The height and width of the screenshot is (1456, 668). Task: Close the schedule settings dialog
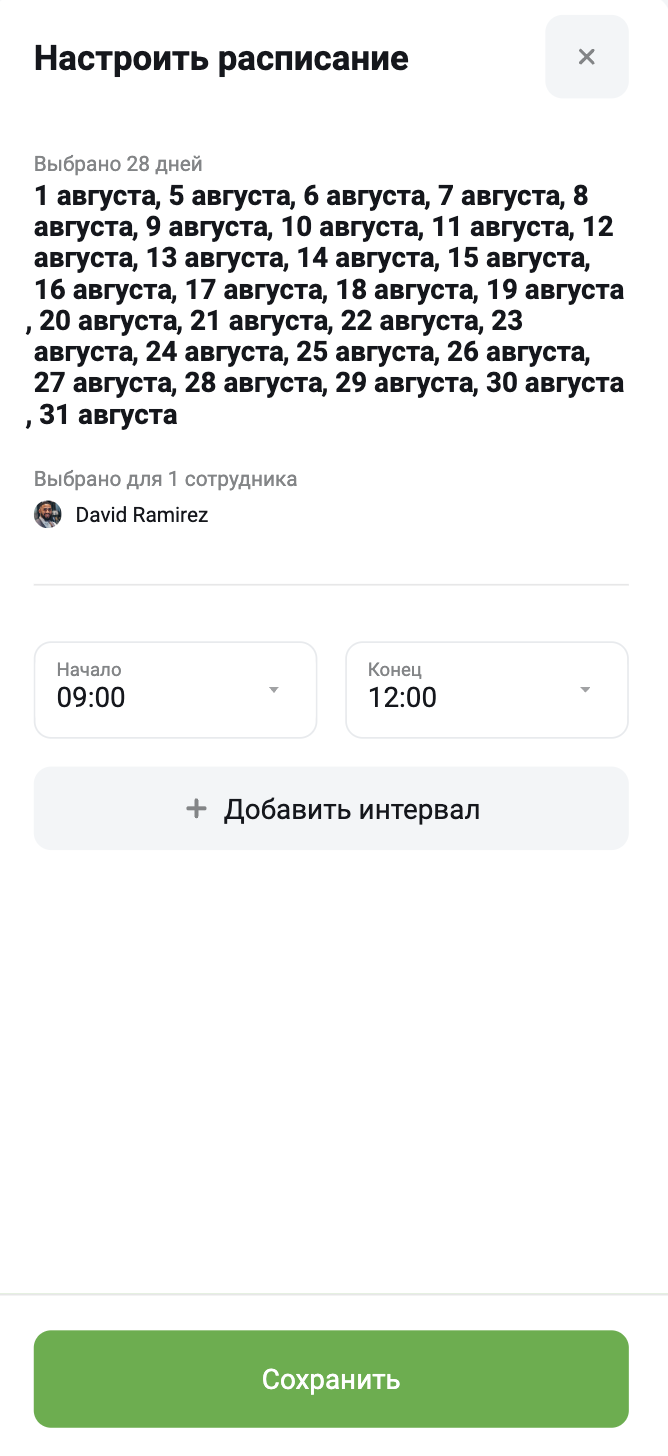(586, 57)
